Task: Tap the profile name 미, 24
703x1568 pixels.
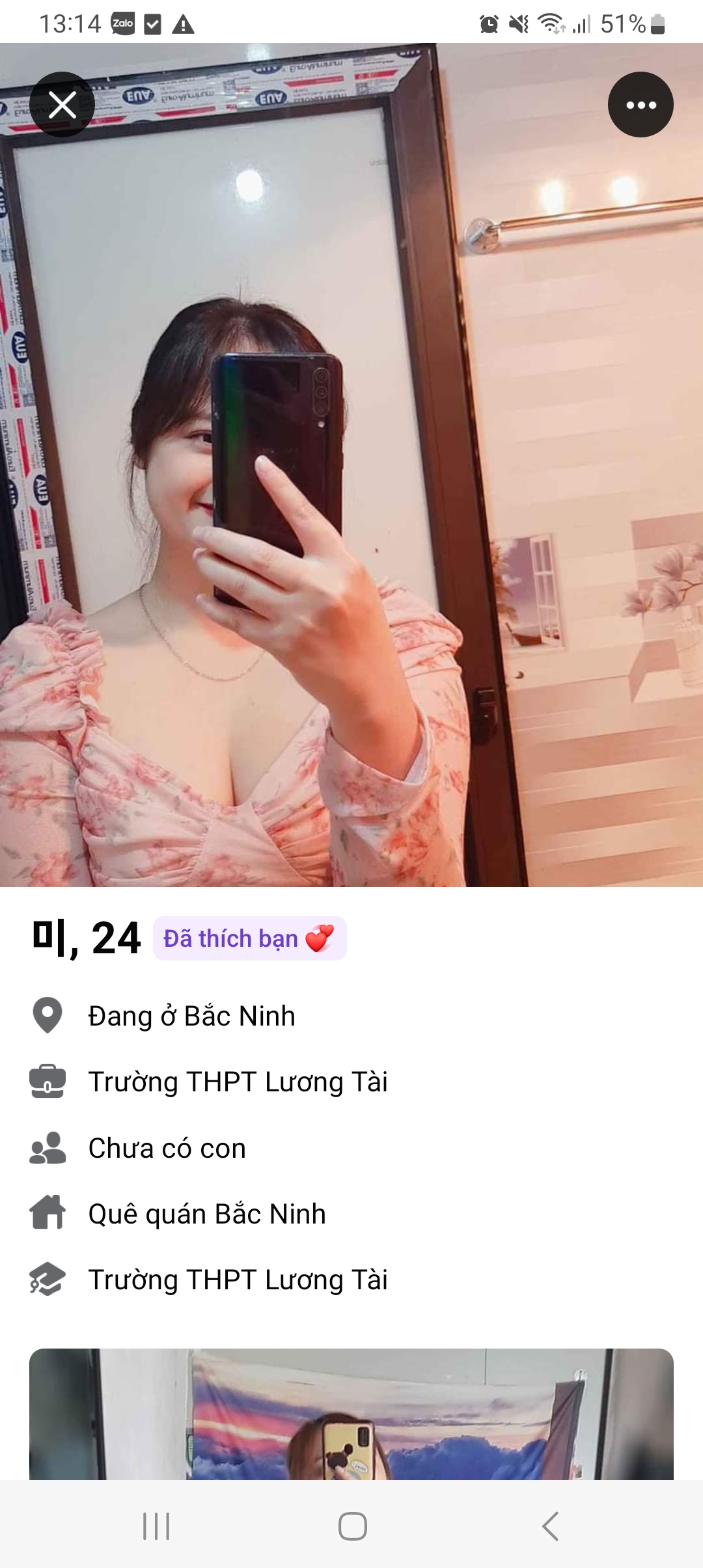Action: tap(85, 938)
